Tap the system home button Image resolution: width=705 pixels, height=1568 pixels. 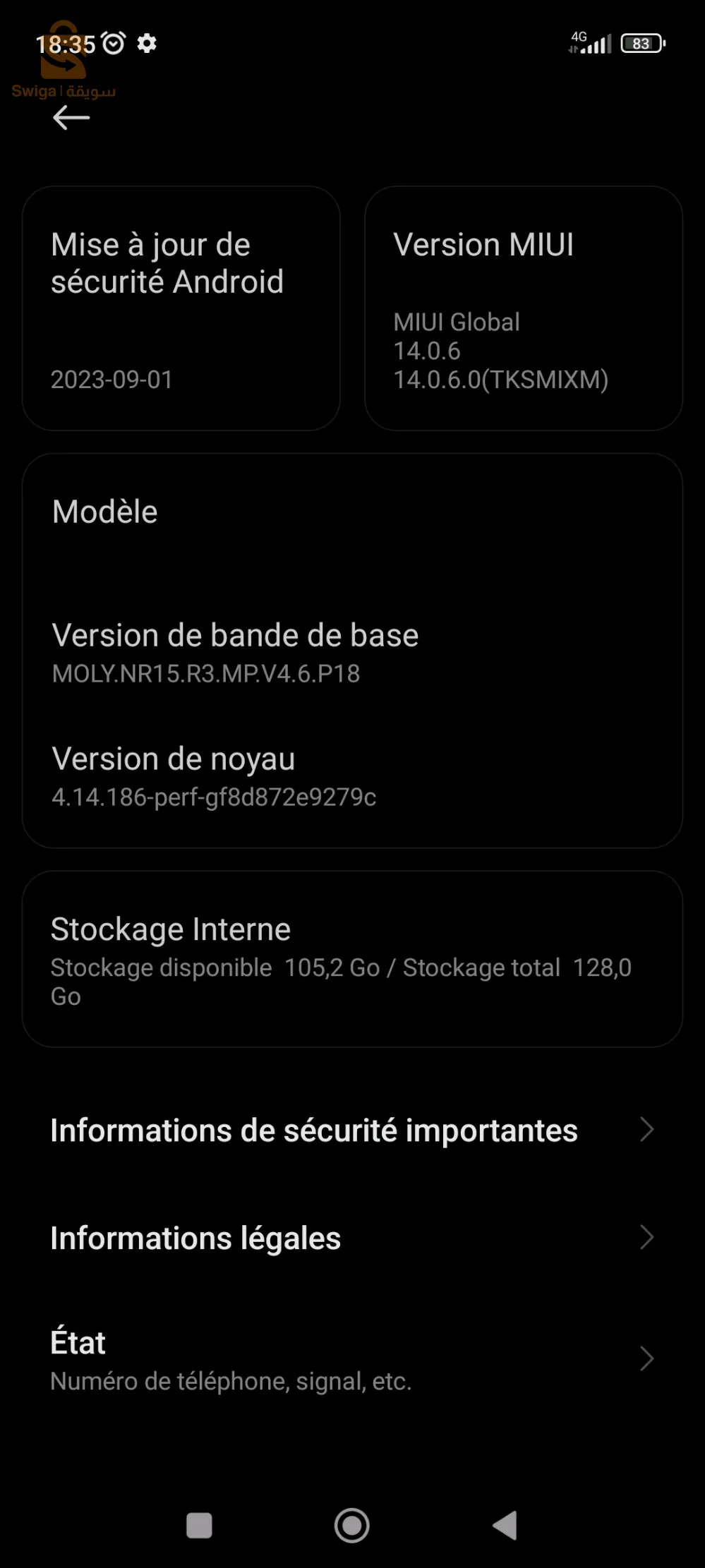click(x=352, y=1525)
